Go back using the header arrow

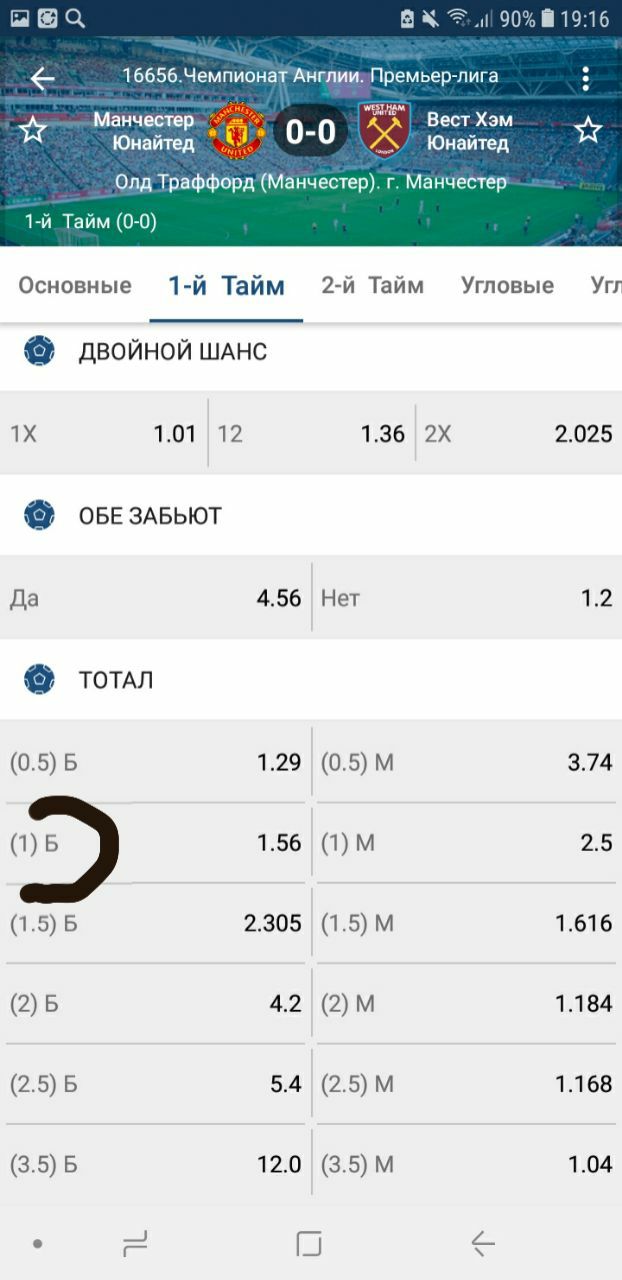tap(41, 78)
